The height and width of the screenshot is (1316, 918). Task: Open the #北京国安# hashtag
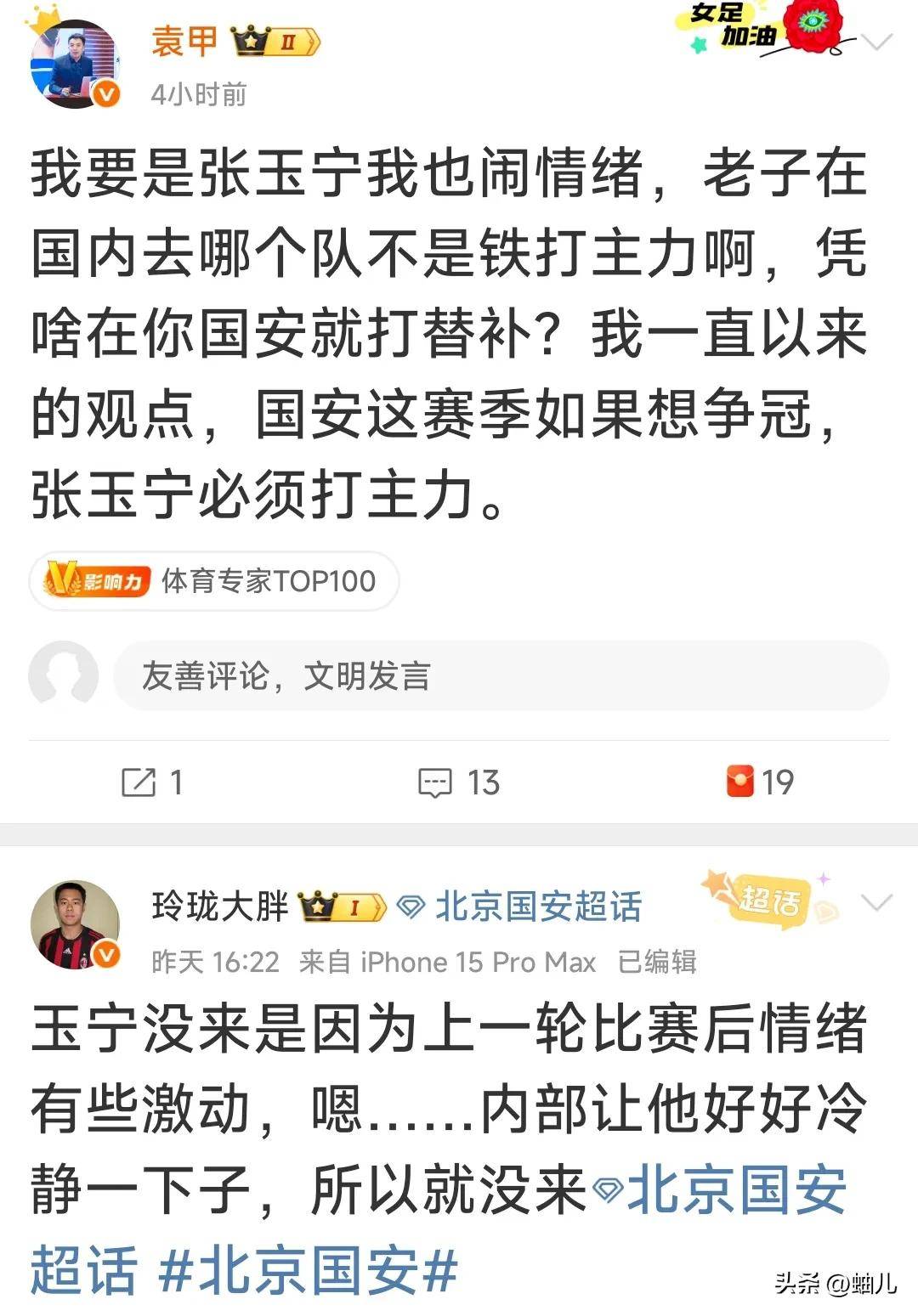308,1271
